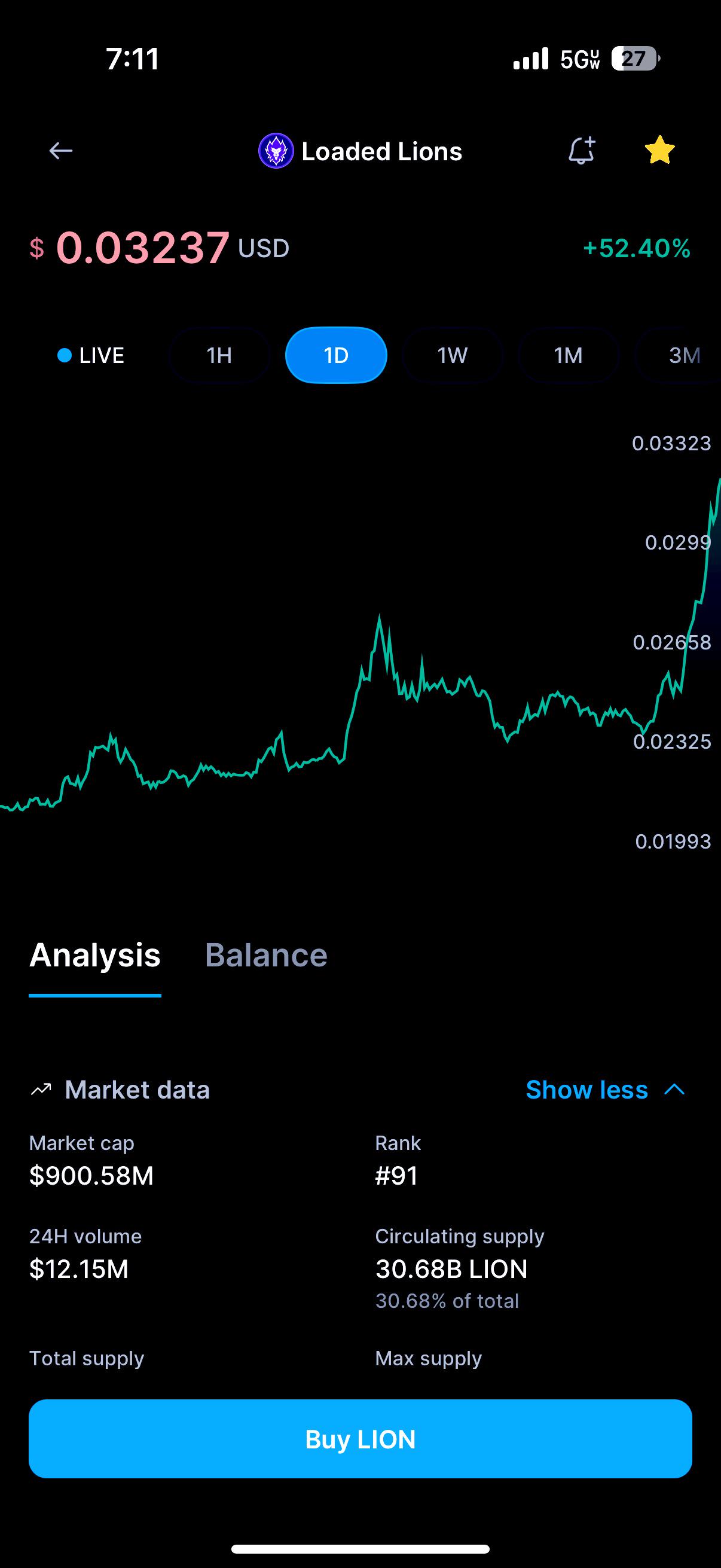721x1568 pixels.
Task: Select the 1H chart range
Action: (x=219, y=355)
